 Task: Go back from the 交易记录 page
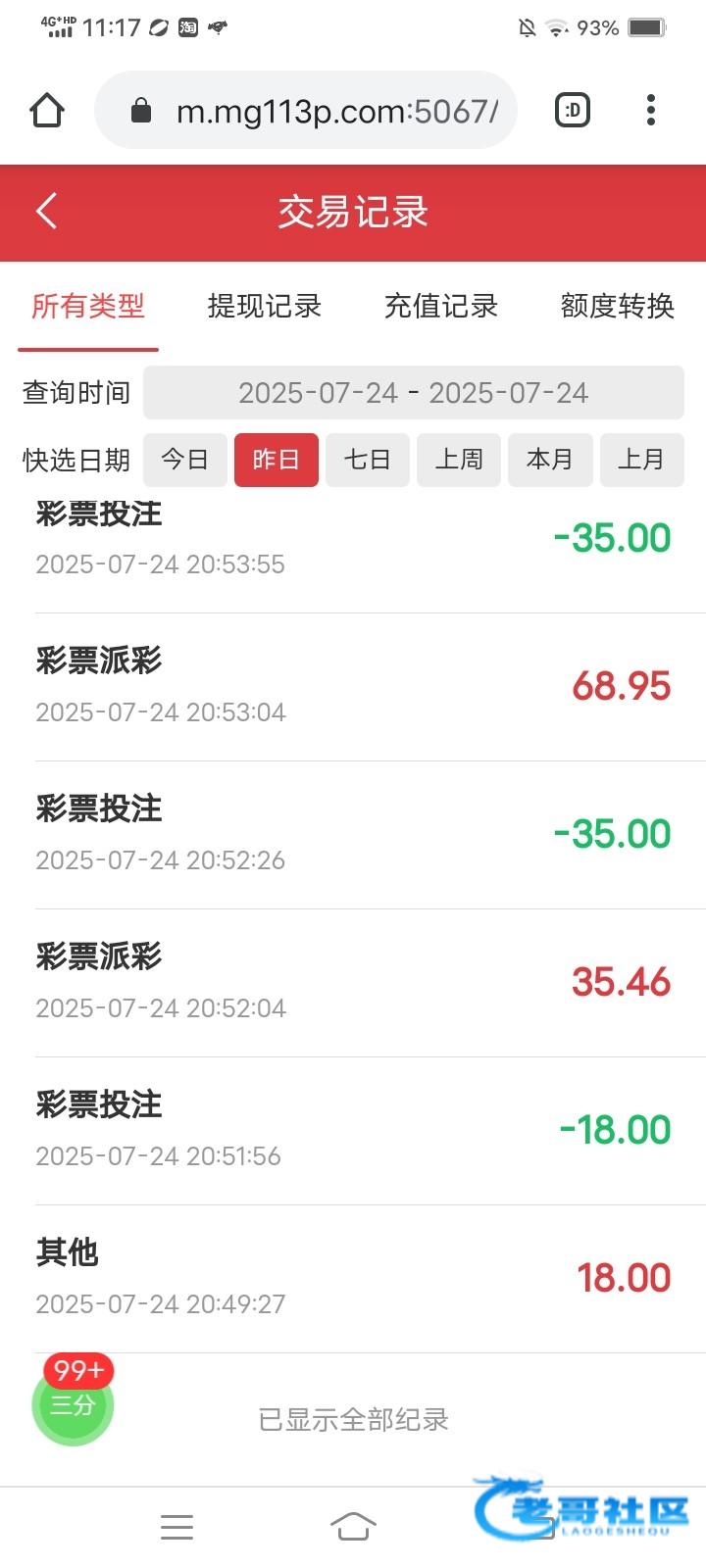tap(46, 212)
